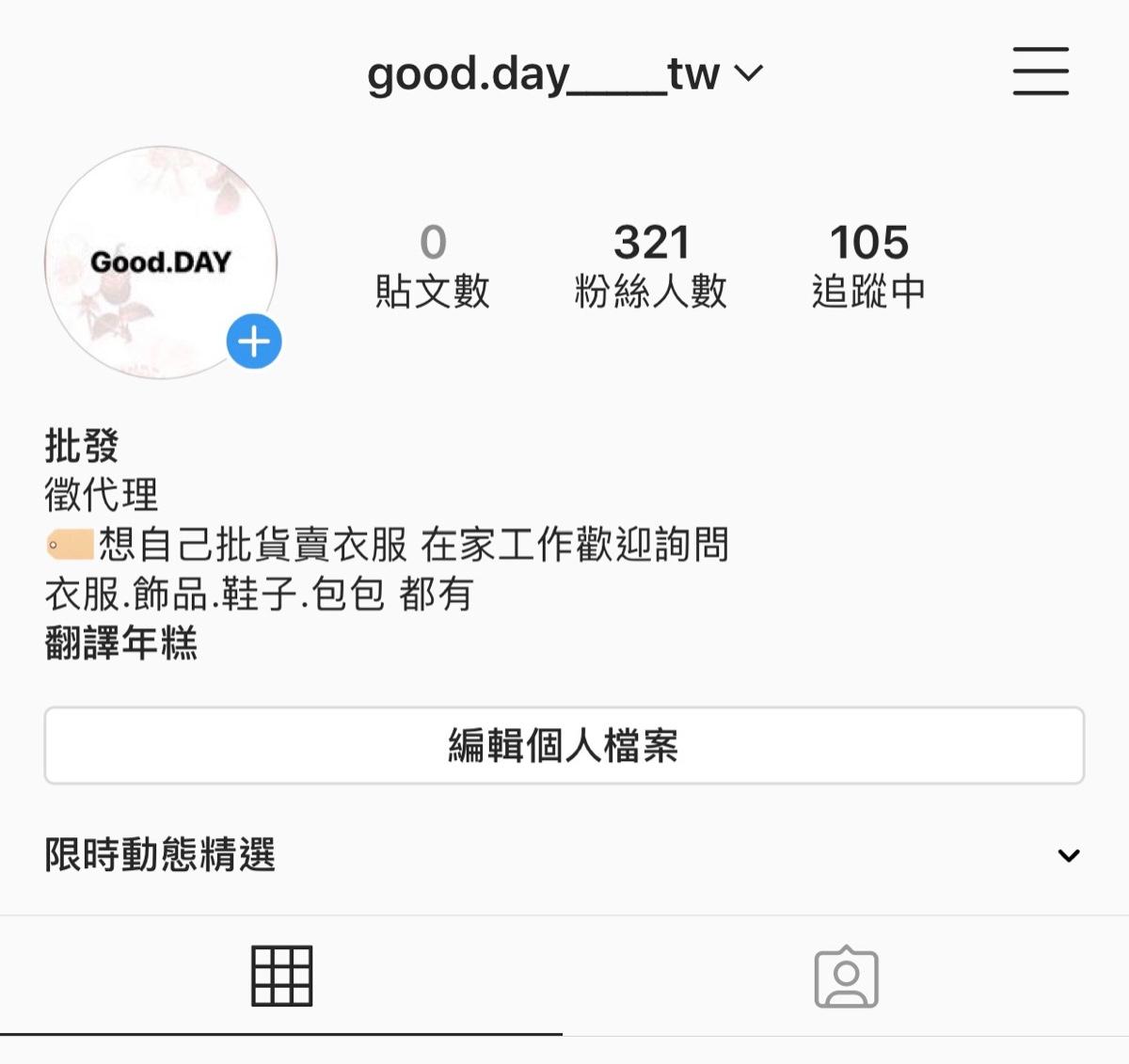View the 105 追蹤中 following list
This screenshot has width=1129, height=1064.
pyautogui.click(x=868, y=266)
